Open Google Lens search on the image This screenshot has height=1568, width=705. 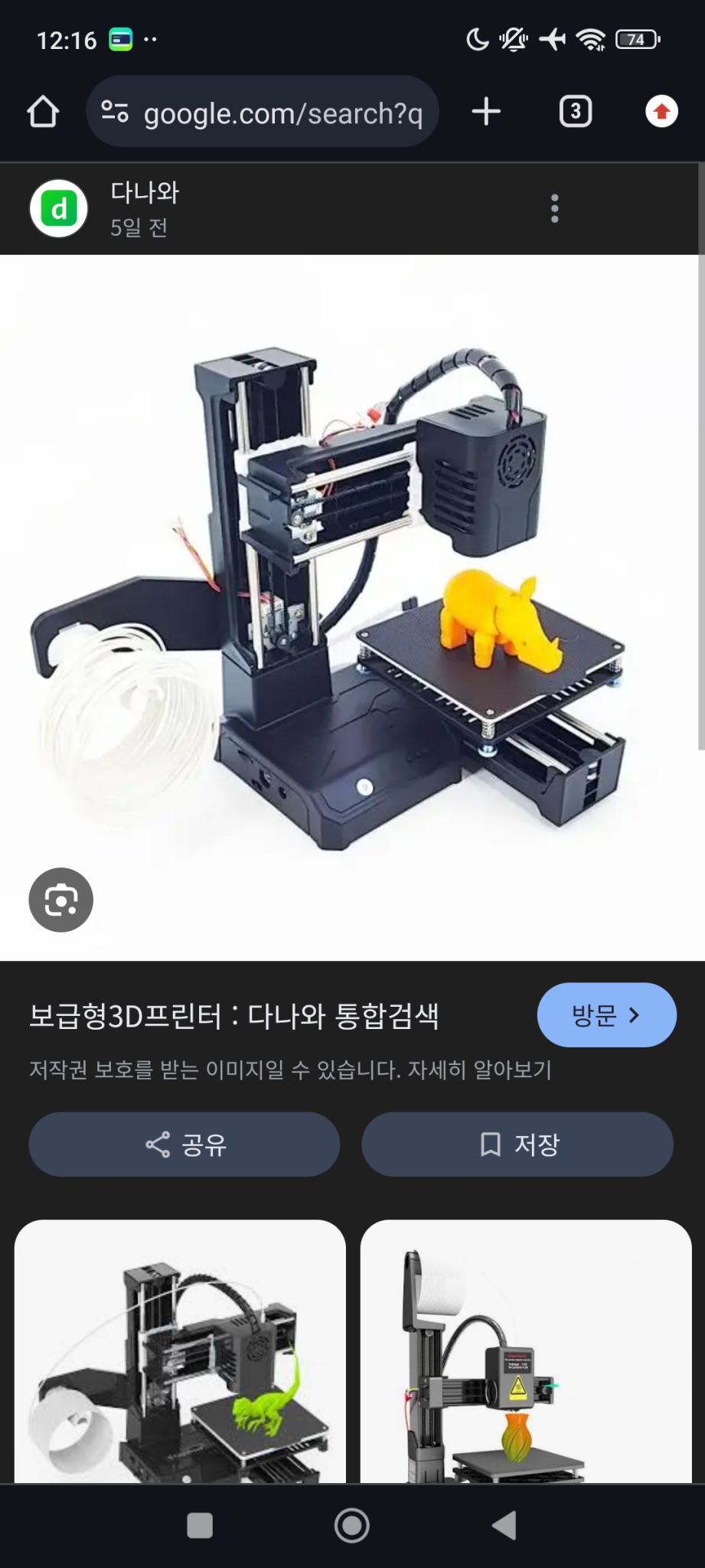coord(61,900)
